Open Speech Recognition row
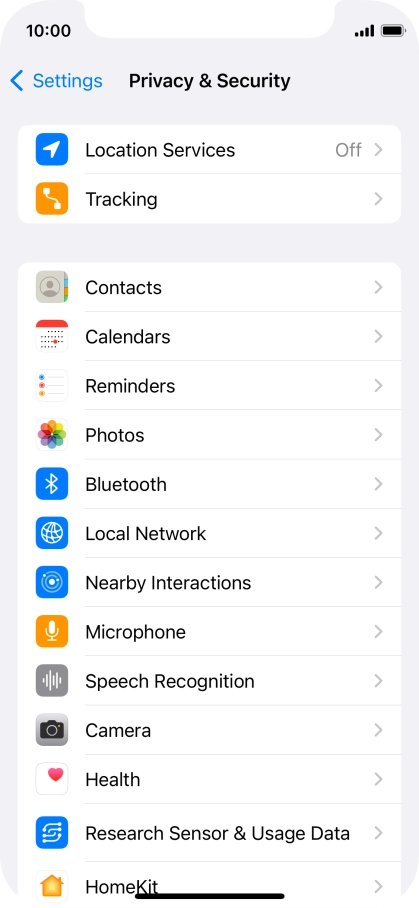Image resolution: width=419 pixels, height=908 pixels. [210, 681]
